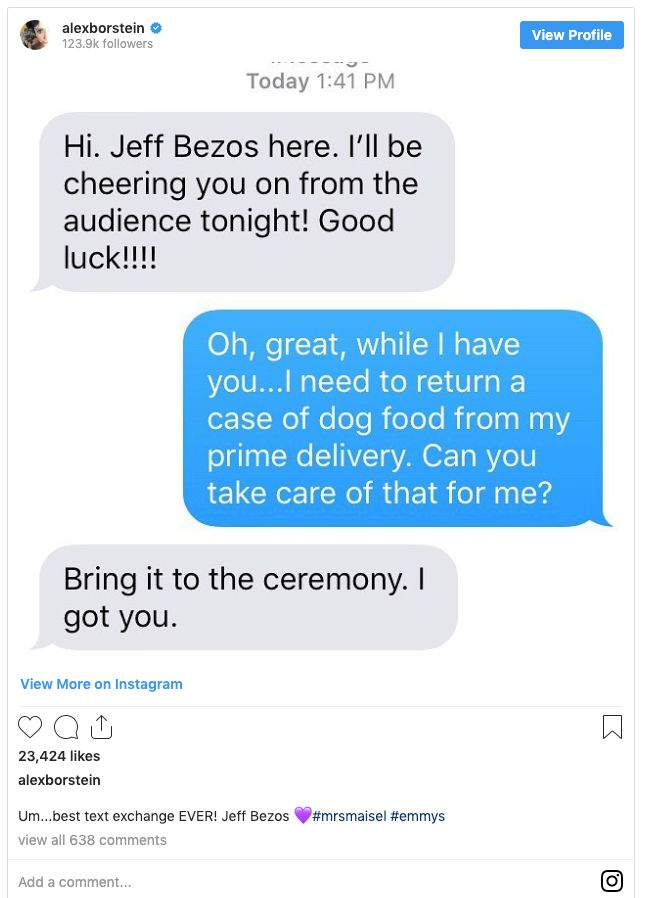This screenshot has height=898, width=645.
Task: View all 638 comments
Action: 92,840
